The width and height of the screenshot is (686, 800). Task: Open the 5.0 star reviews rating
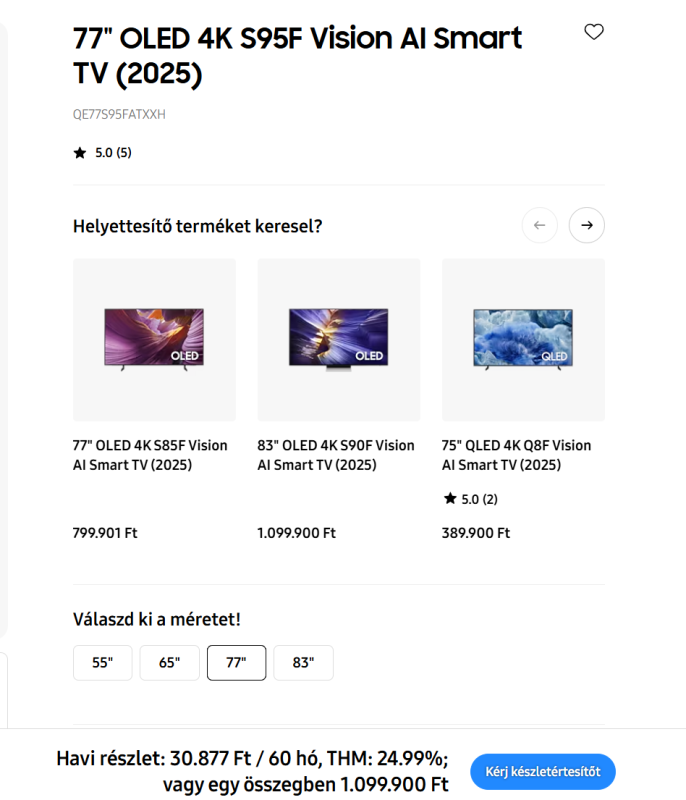click(103, 153)
